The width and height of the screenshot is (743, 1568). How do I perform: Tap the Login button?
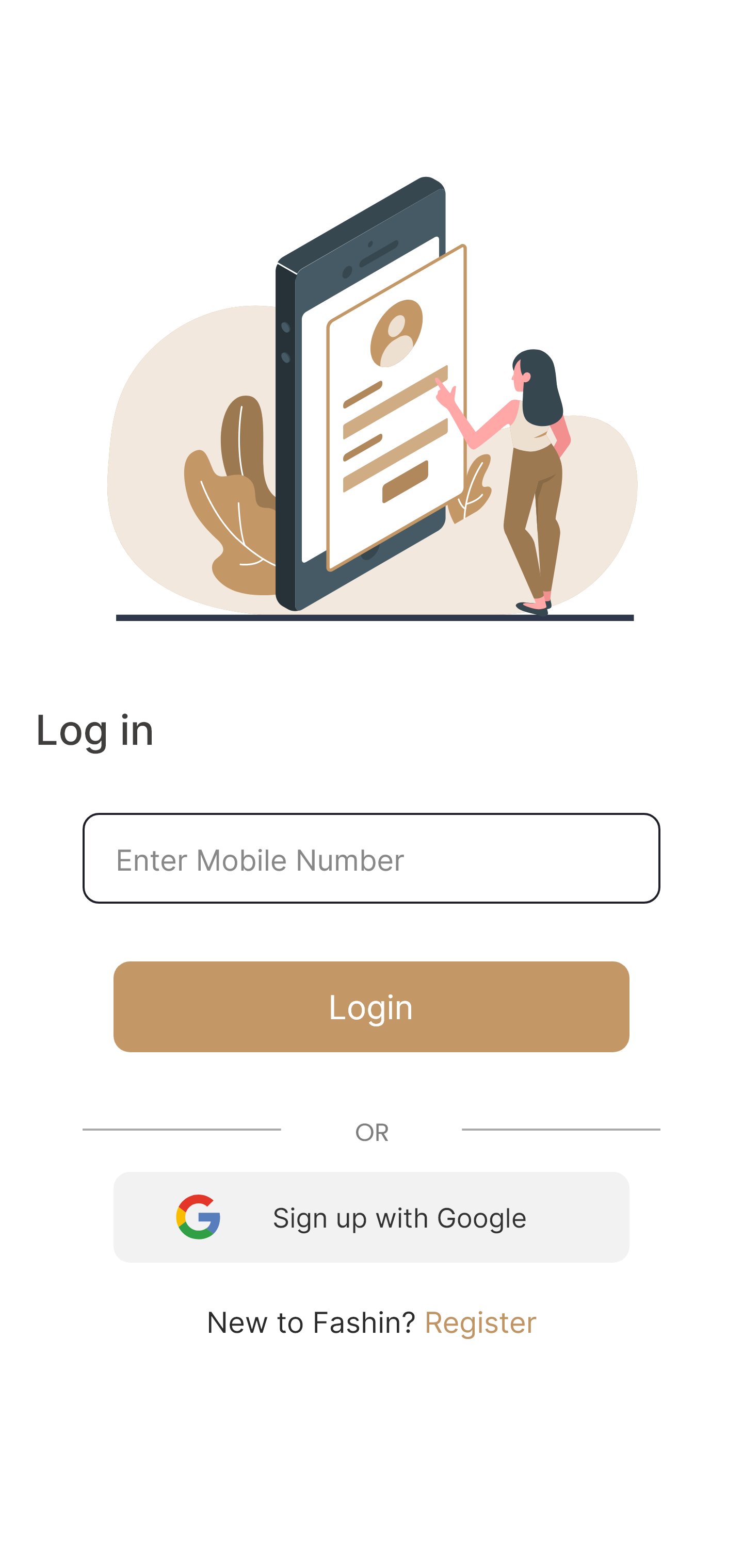(371, 1007)
